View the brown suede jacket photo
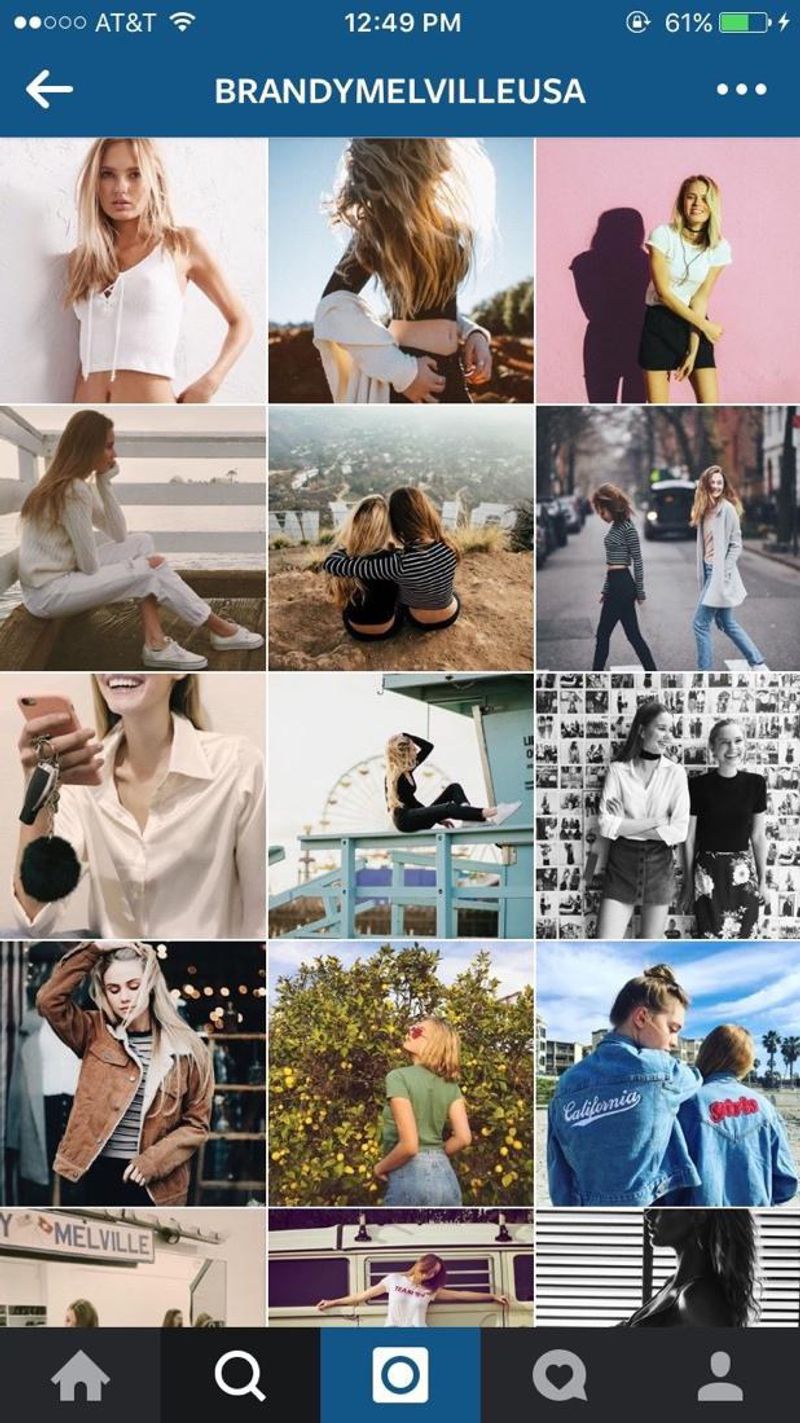The height and width of the screenshot is (1423, 800). tap(133, 1073)
